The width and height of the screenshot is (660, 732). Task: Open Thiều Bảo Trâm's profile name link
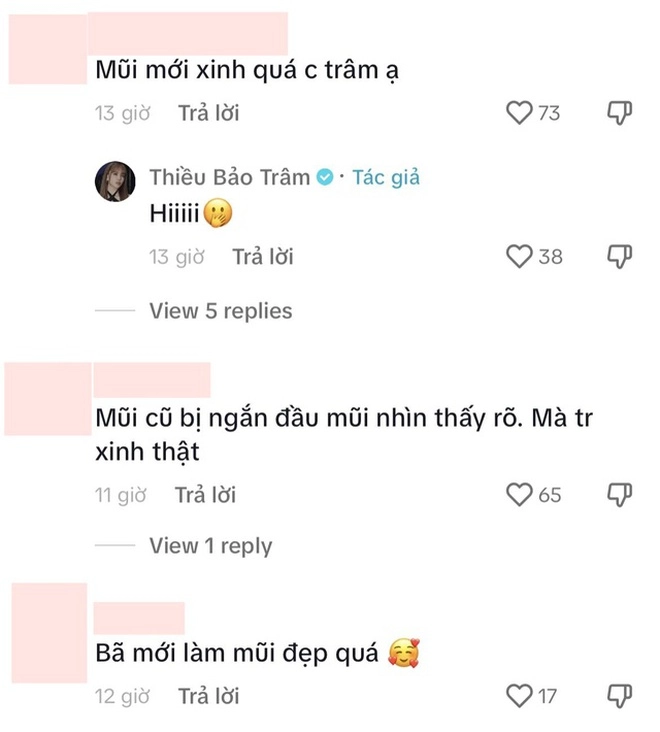[x=230, y=177]
